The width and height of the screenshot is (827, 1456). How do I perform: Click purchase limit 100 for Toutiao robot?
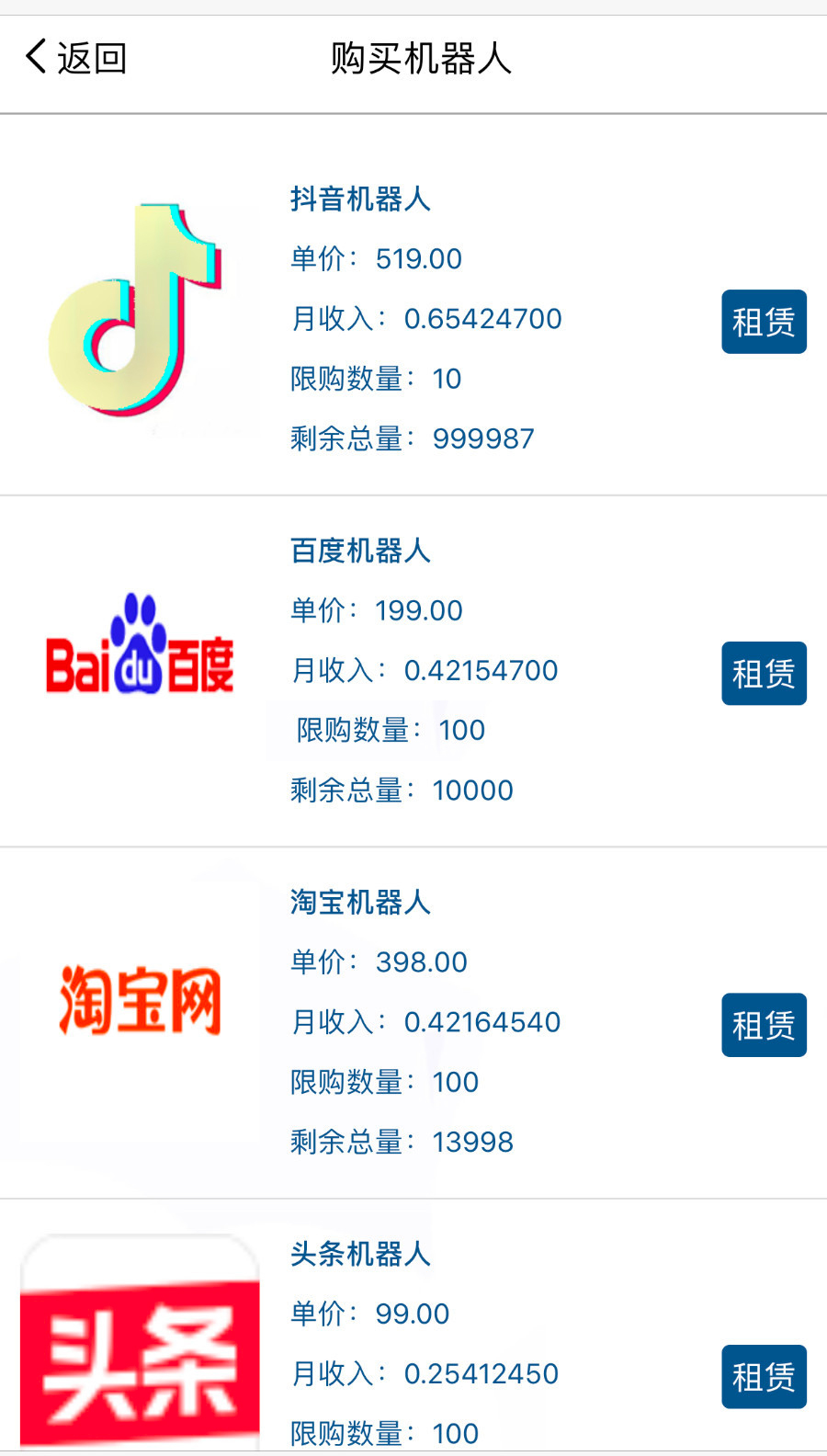pos(456,1433)
